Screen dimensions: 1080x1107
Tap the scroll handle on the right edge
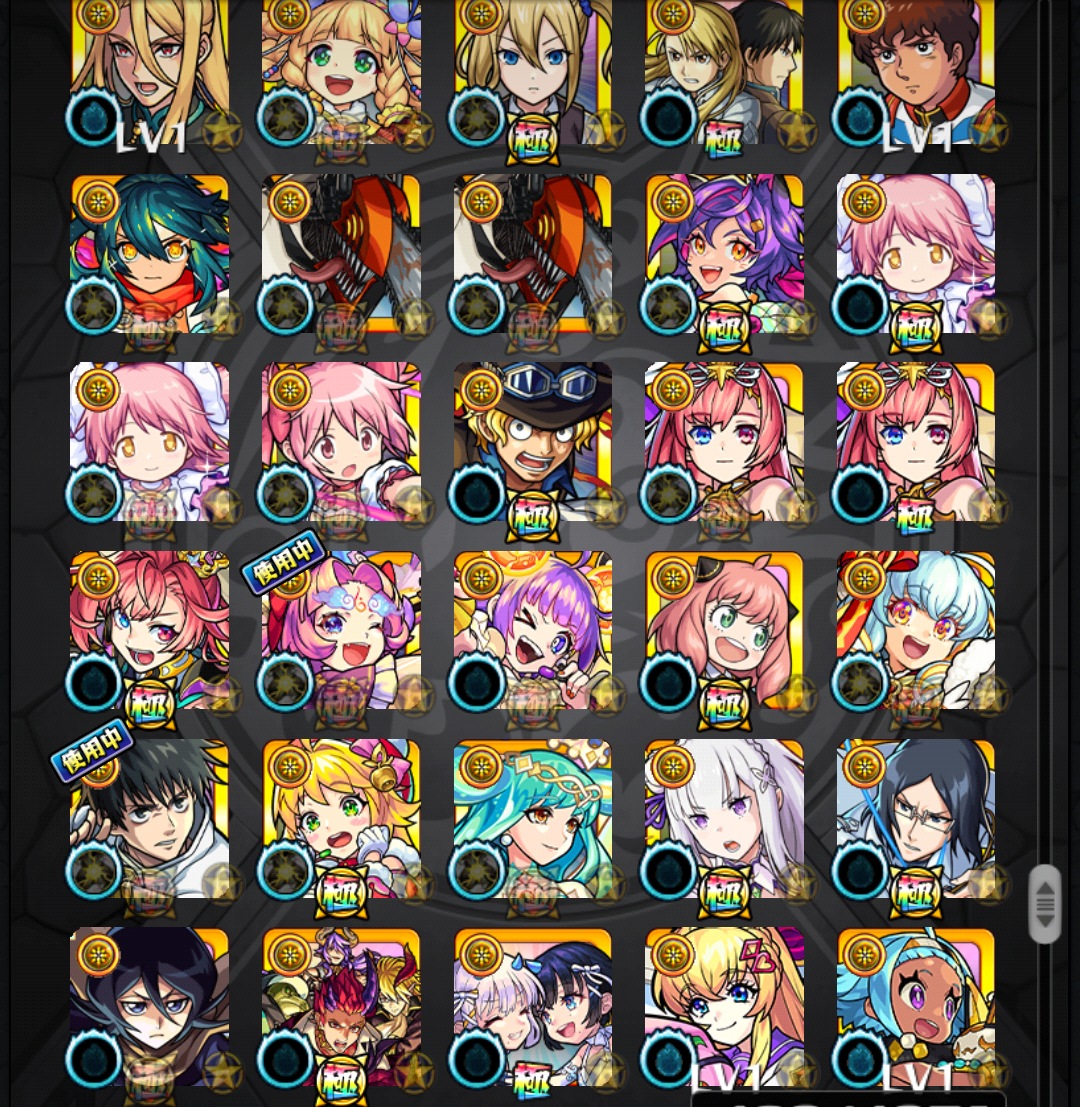pyautogui.click(x=1045, y=904)
